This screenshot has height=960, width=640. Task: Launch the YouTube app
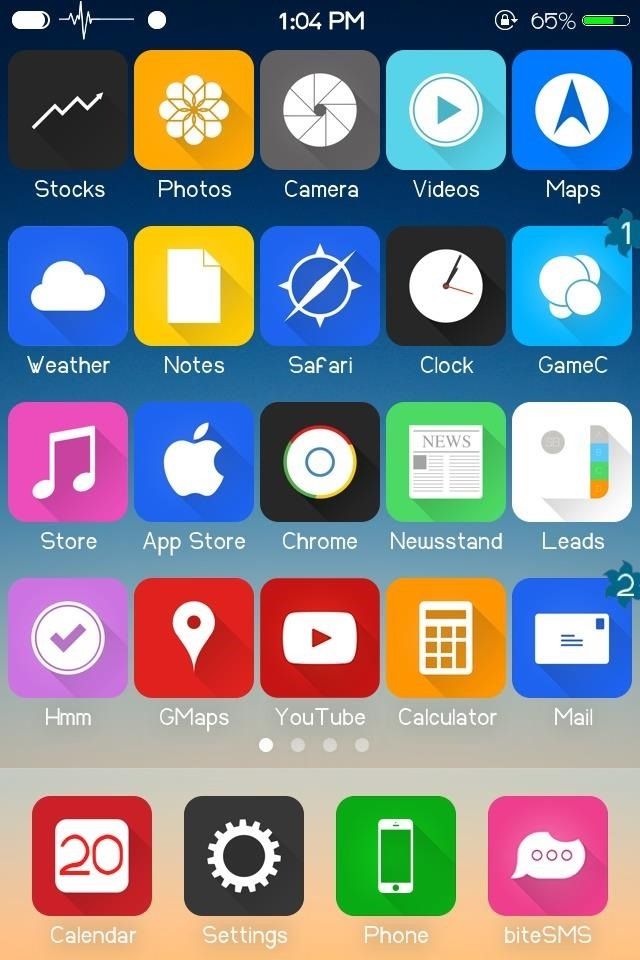click(x=320, y=638)
